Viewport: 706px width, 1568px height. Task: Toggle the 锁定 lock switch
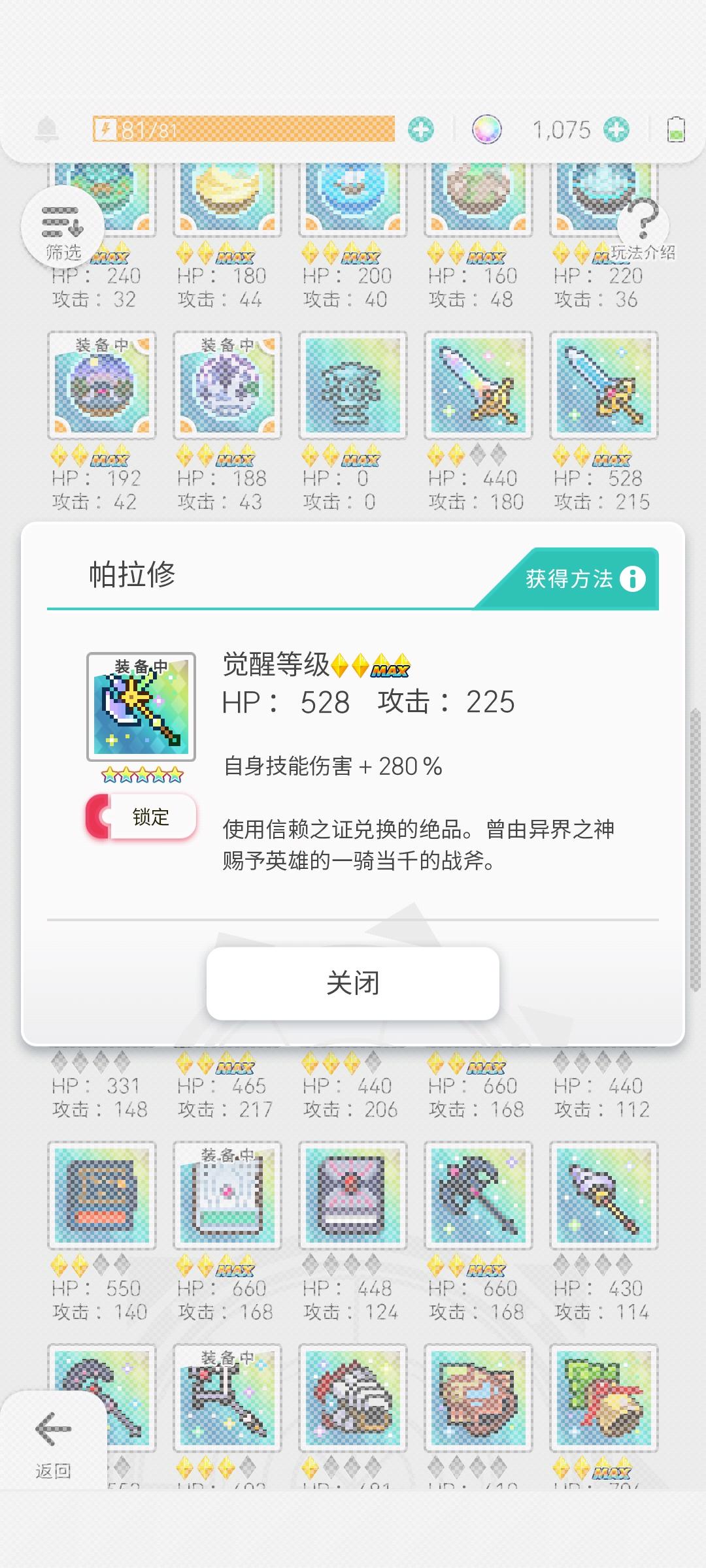[x=139, y=815]
